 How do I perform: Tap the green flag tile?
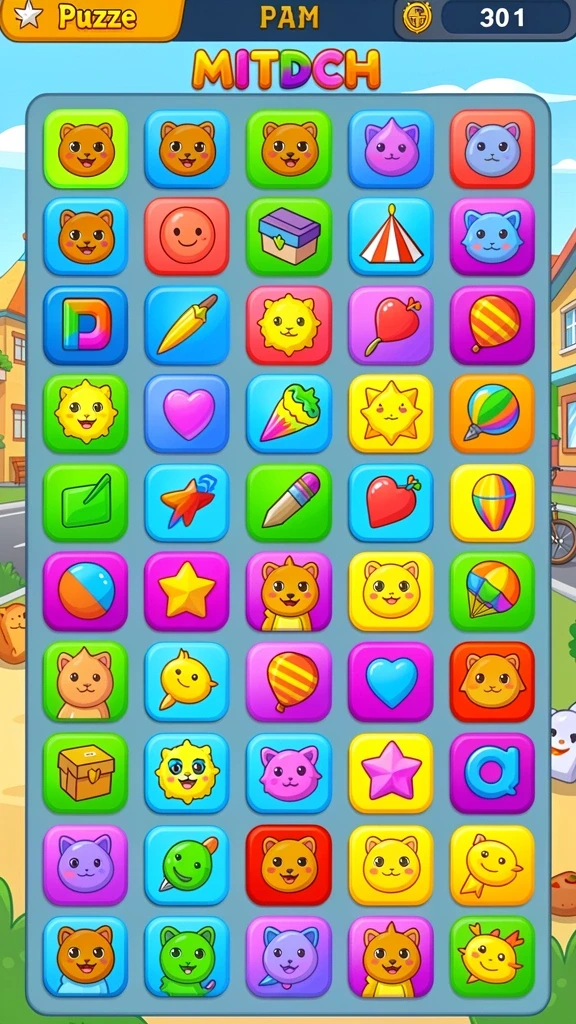tap(86, 503)
